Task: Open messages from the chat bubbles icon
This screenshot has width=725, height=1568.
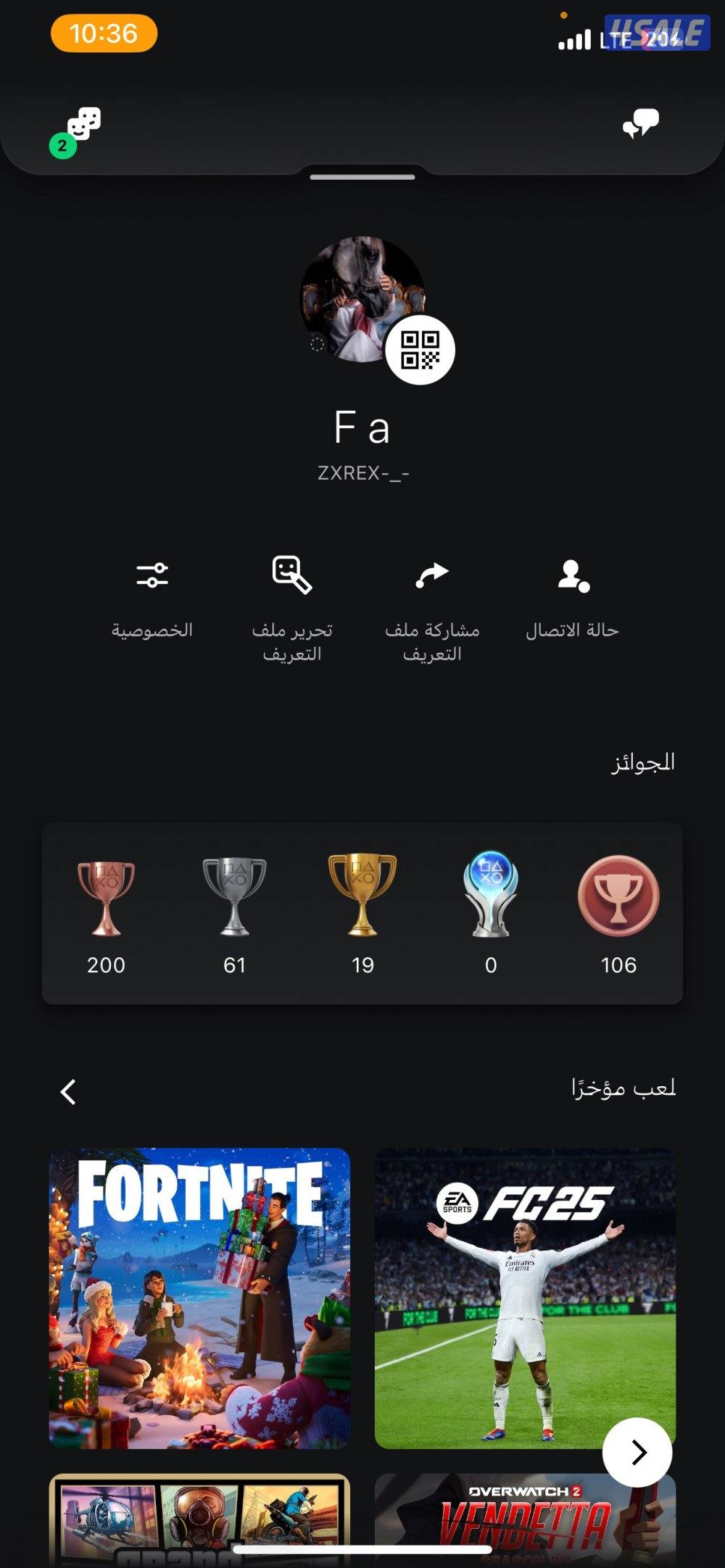Action: [641, 123]
